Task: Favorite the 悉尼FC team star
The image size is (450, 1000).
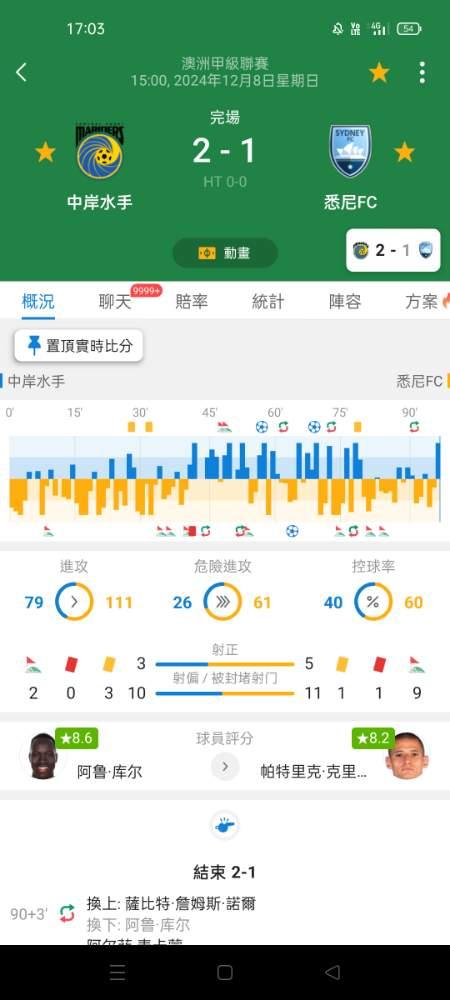Action: click(404, 152)
